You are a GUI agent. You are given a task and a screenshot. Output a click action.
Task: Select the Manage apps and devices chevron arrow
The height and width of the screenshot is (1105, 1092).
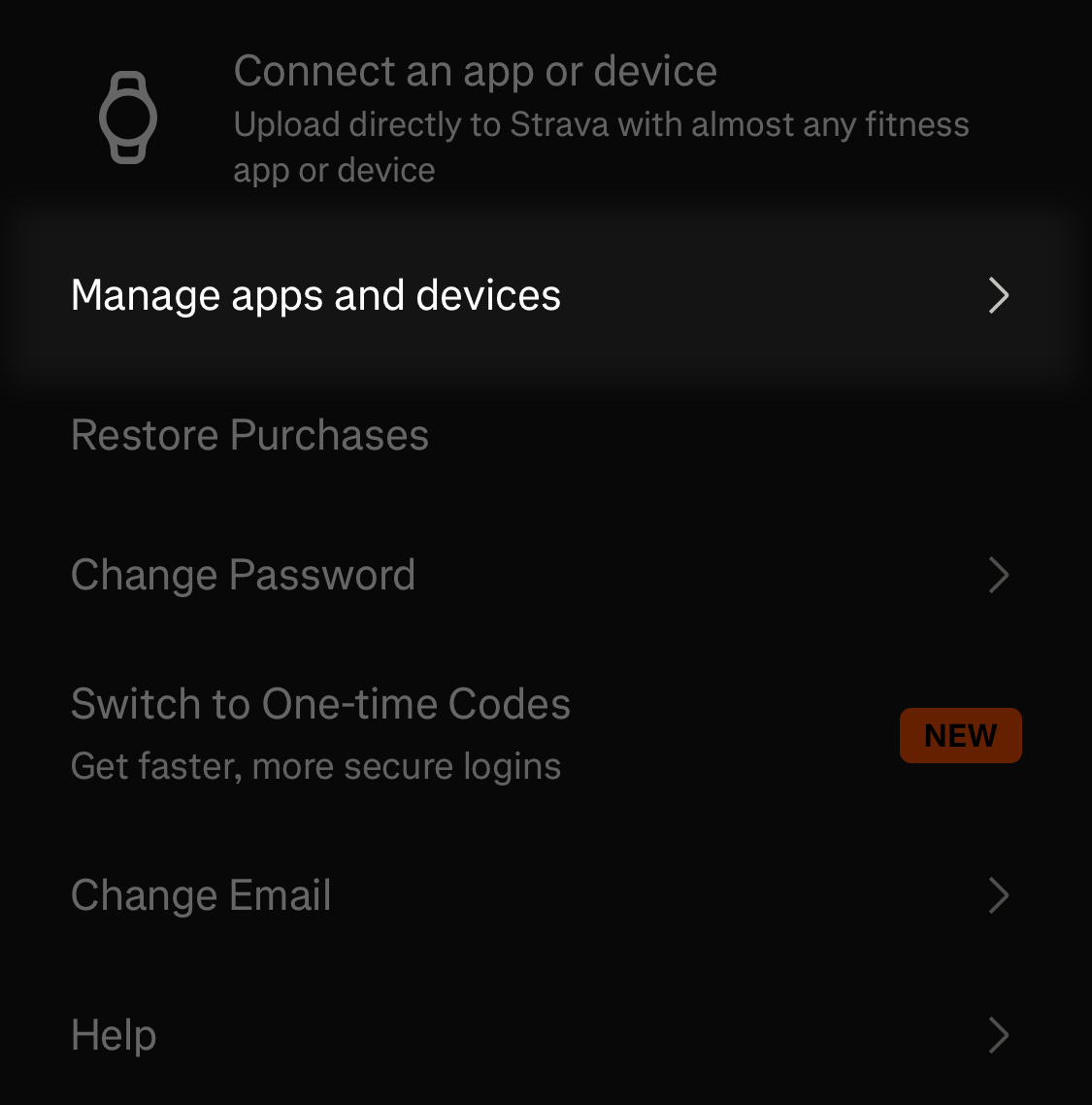999,295
